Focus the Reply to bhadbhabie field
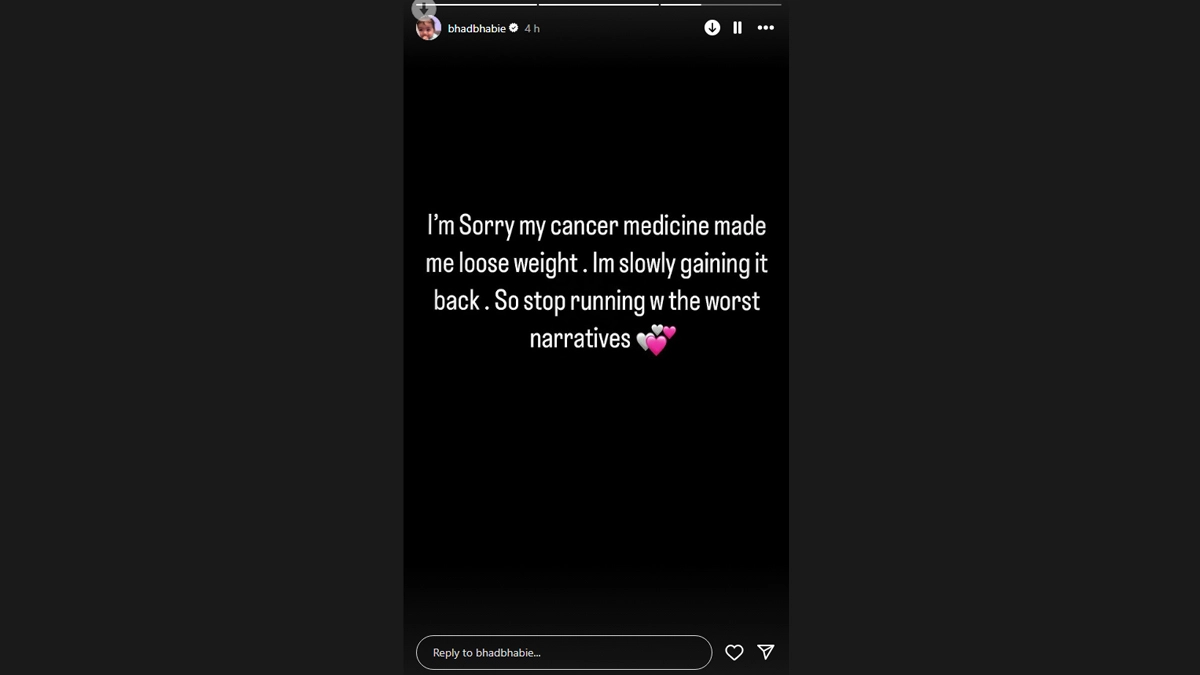 [x=563, y=652]
